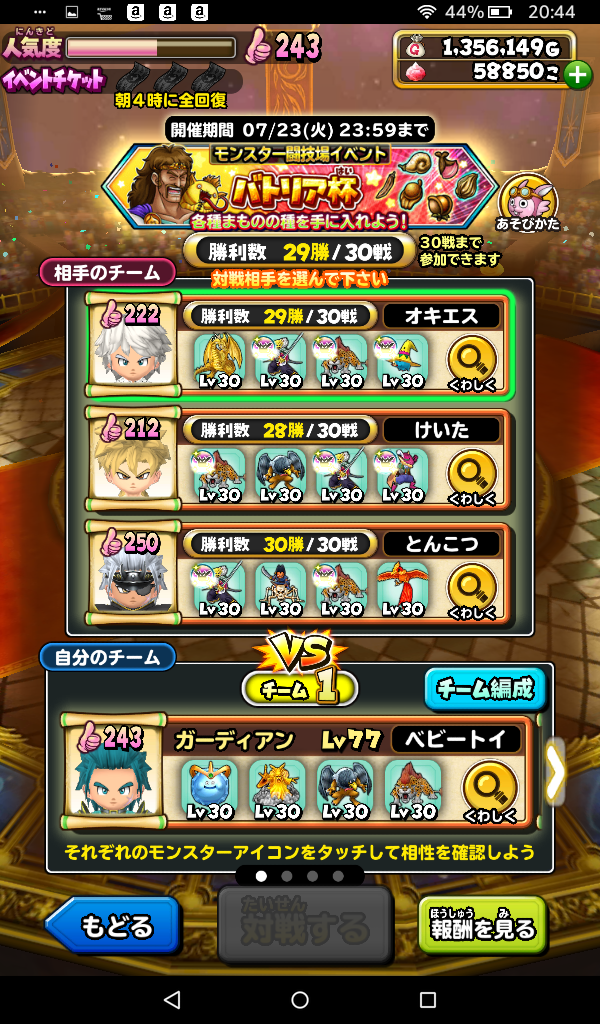
Task: Tap the Android back button
Action: tap(172, 1000)
